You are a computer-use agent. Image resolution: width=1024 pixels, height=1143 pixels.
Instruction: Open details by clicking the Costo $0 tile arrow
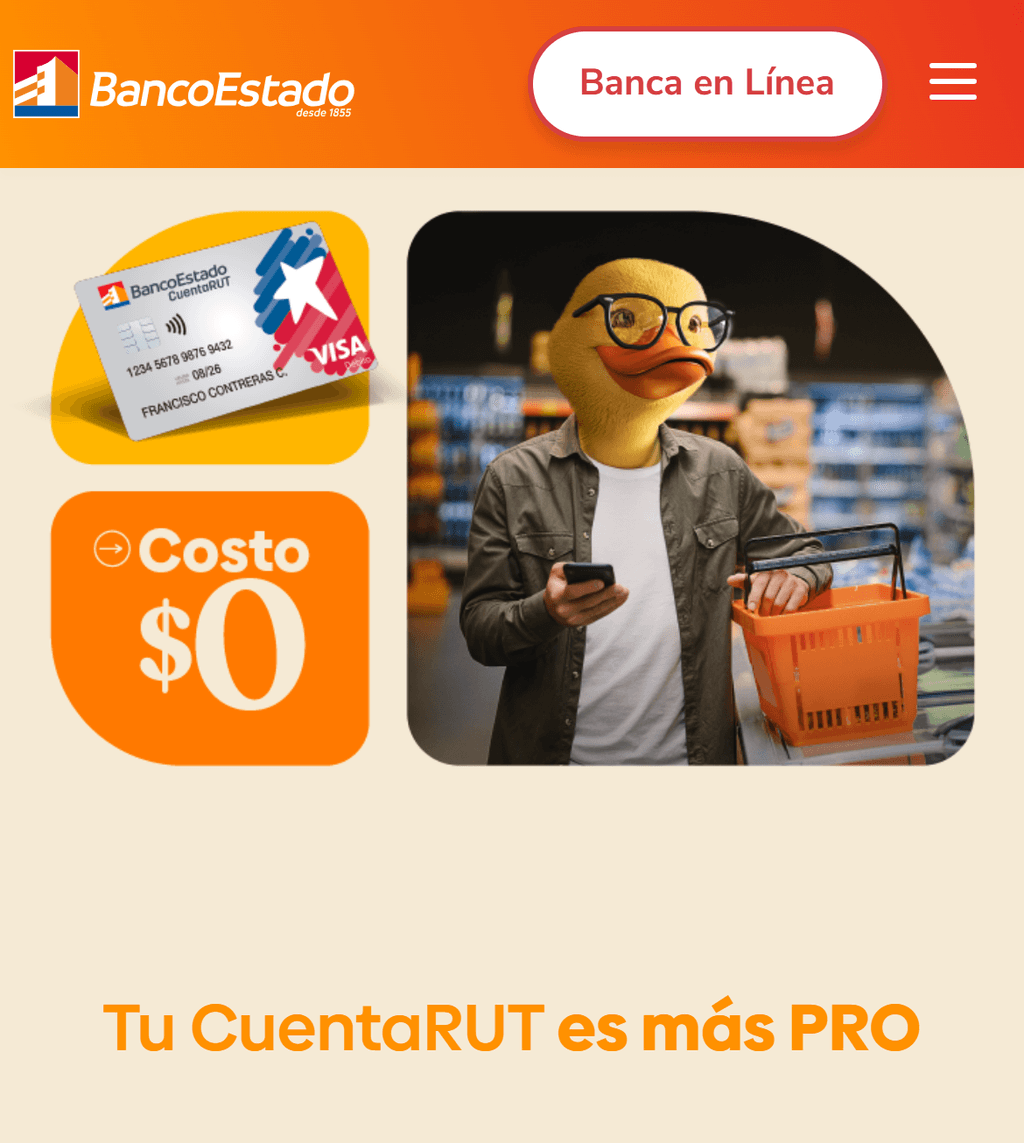(x=110, y=548)
